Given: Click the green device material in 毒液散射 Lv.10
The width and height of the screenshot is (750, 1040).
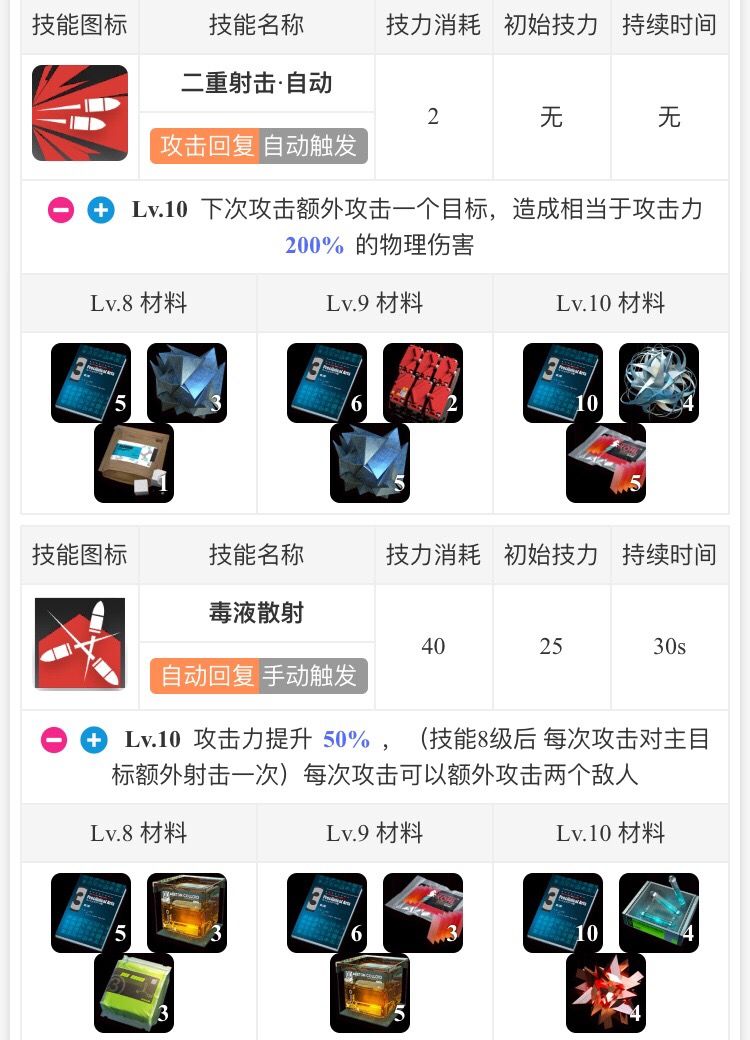Looking at the screenshot, I should click(659, 913).
